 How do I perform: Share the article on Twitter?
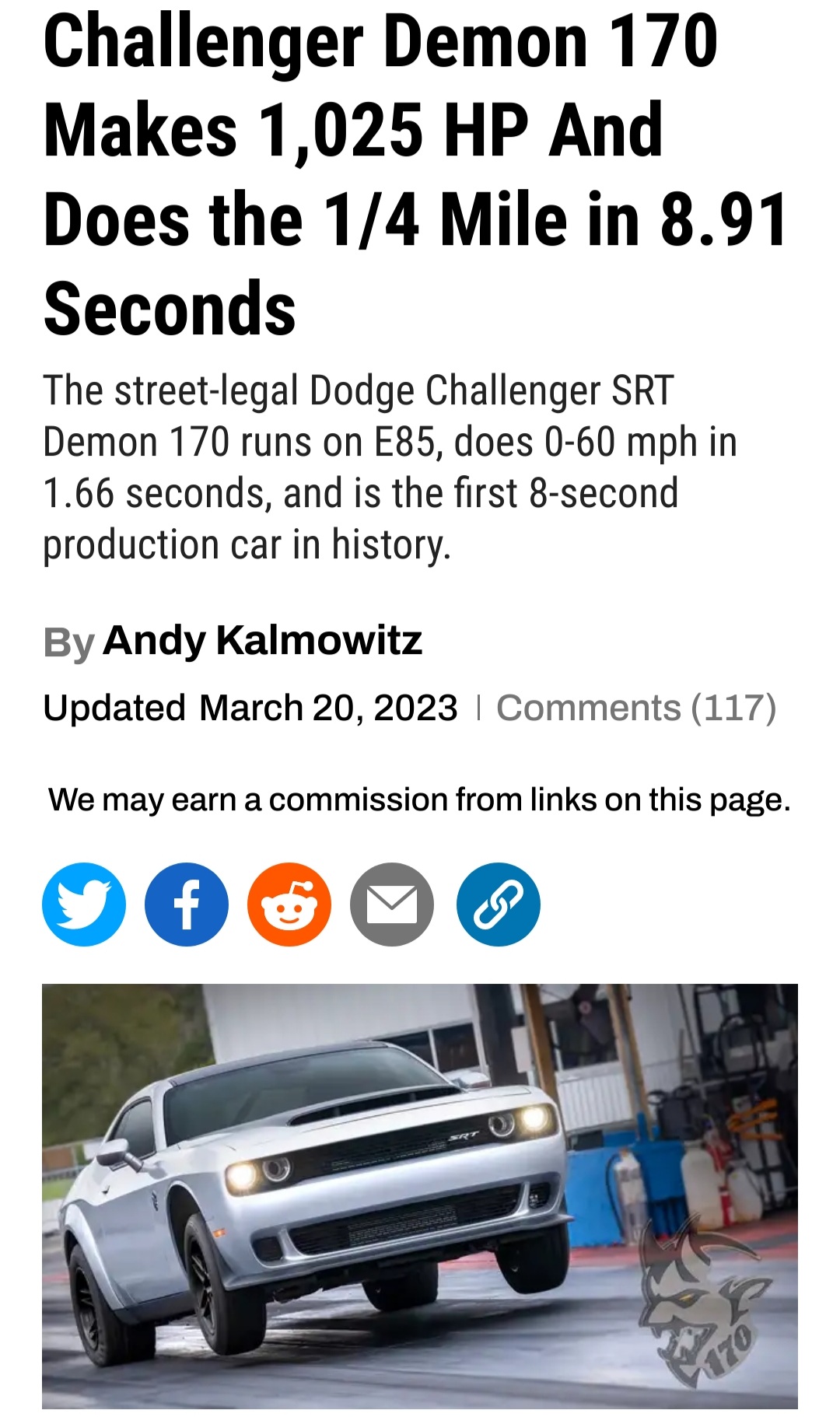click(84, 904)
